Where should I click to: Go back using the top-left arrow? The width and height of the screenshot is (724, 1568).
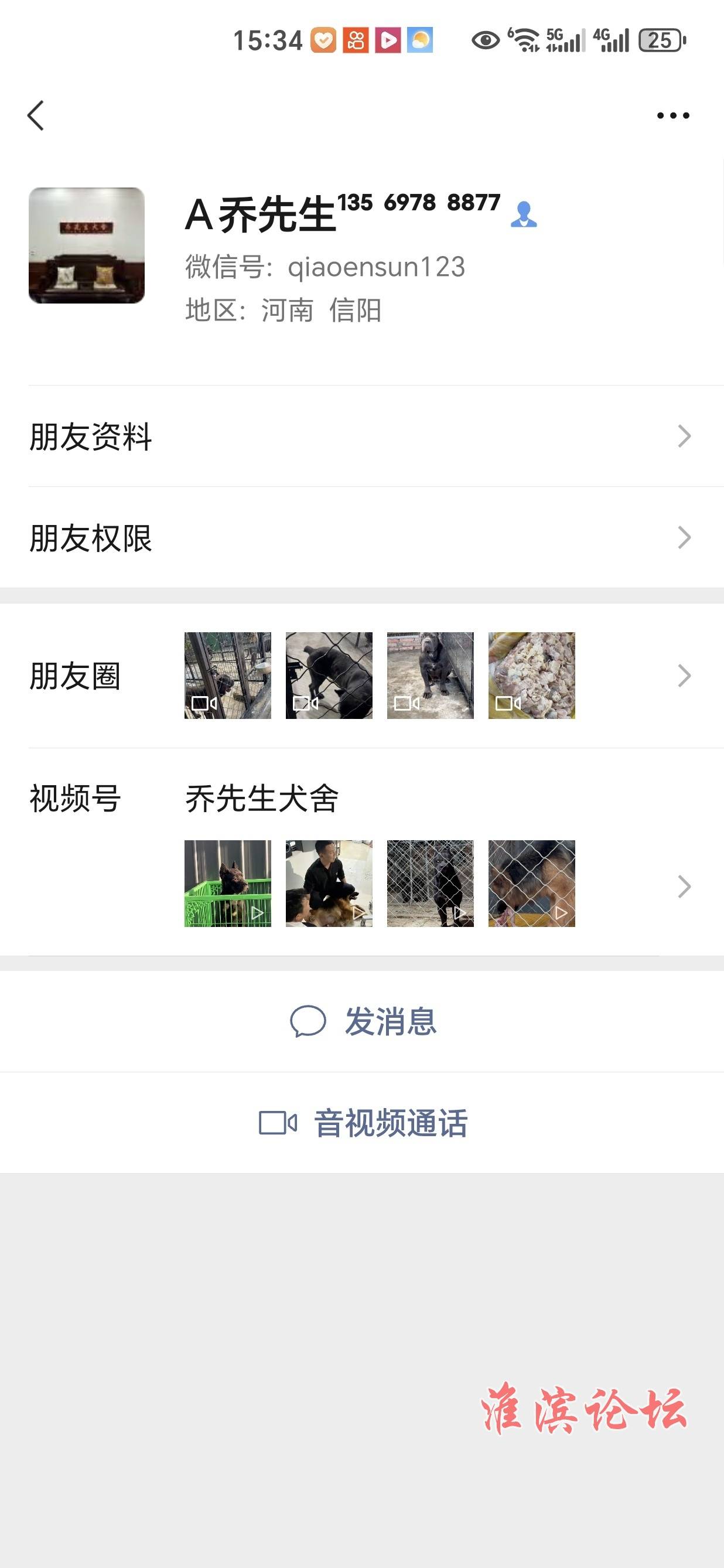(36, 115)
